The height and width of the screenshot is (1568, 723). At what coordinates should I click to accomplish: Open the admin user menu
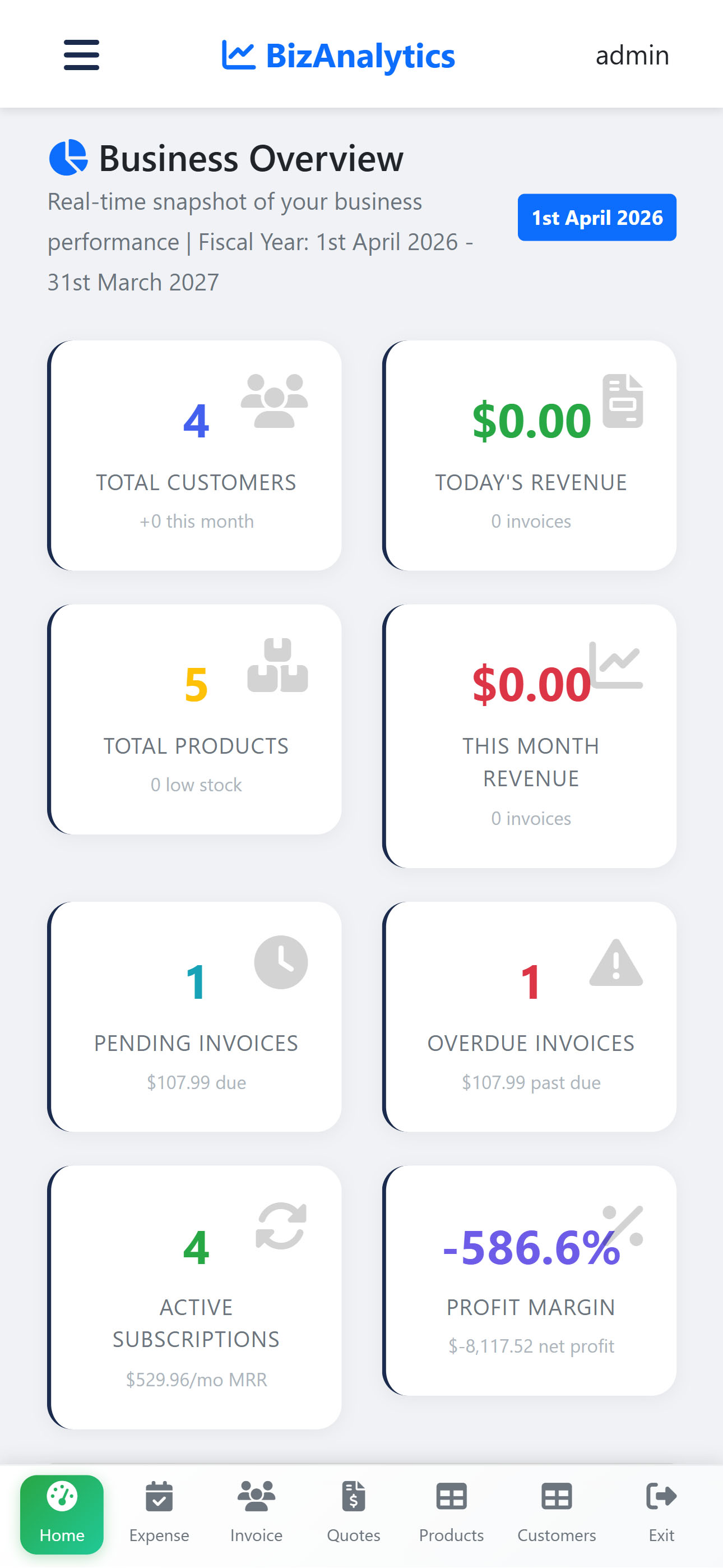[632, 56]
